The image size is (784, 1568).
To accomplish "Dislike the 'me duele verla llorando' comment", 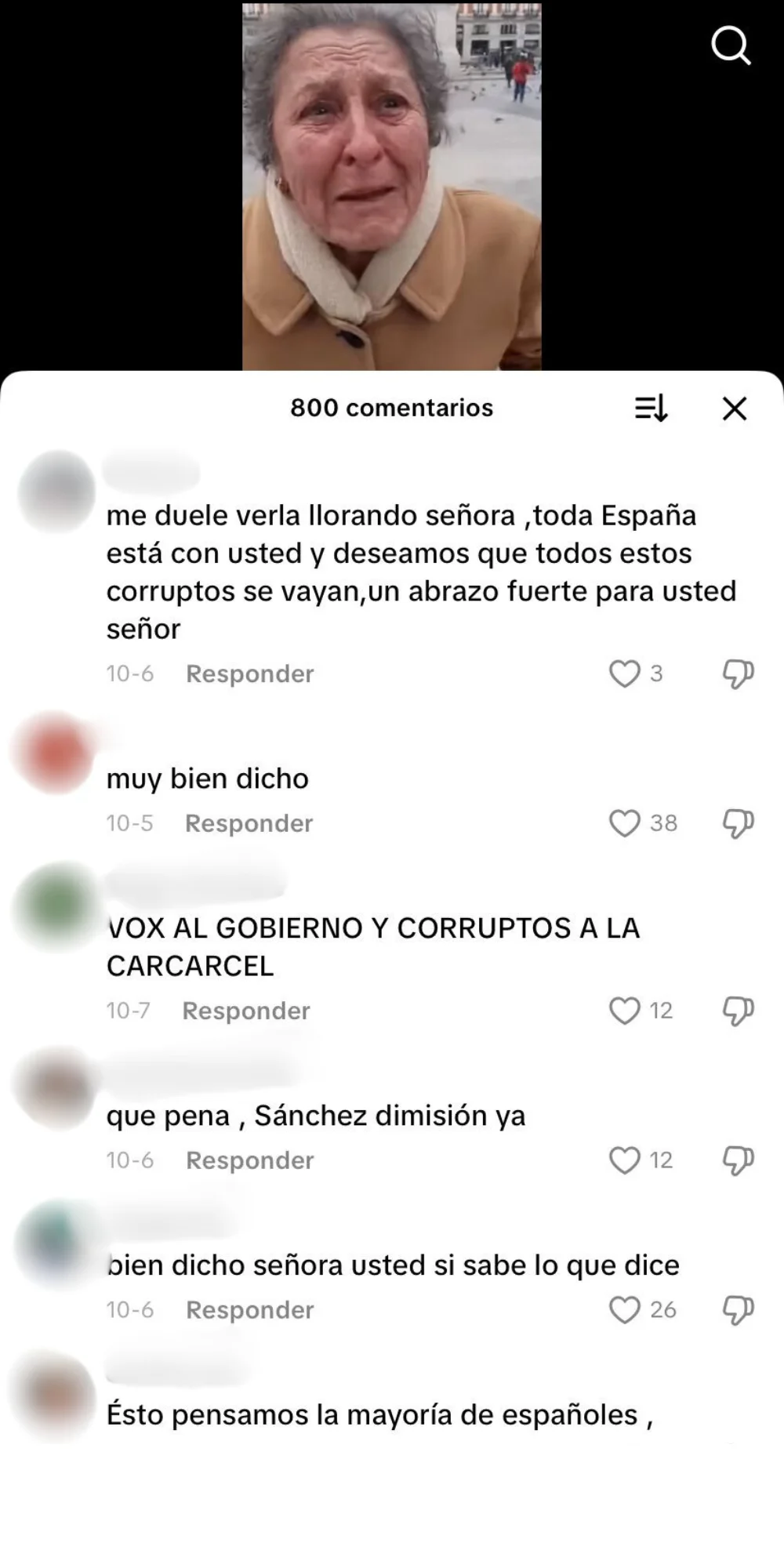I will tap(738, 673).
